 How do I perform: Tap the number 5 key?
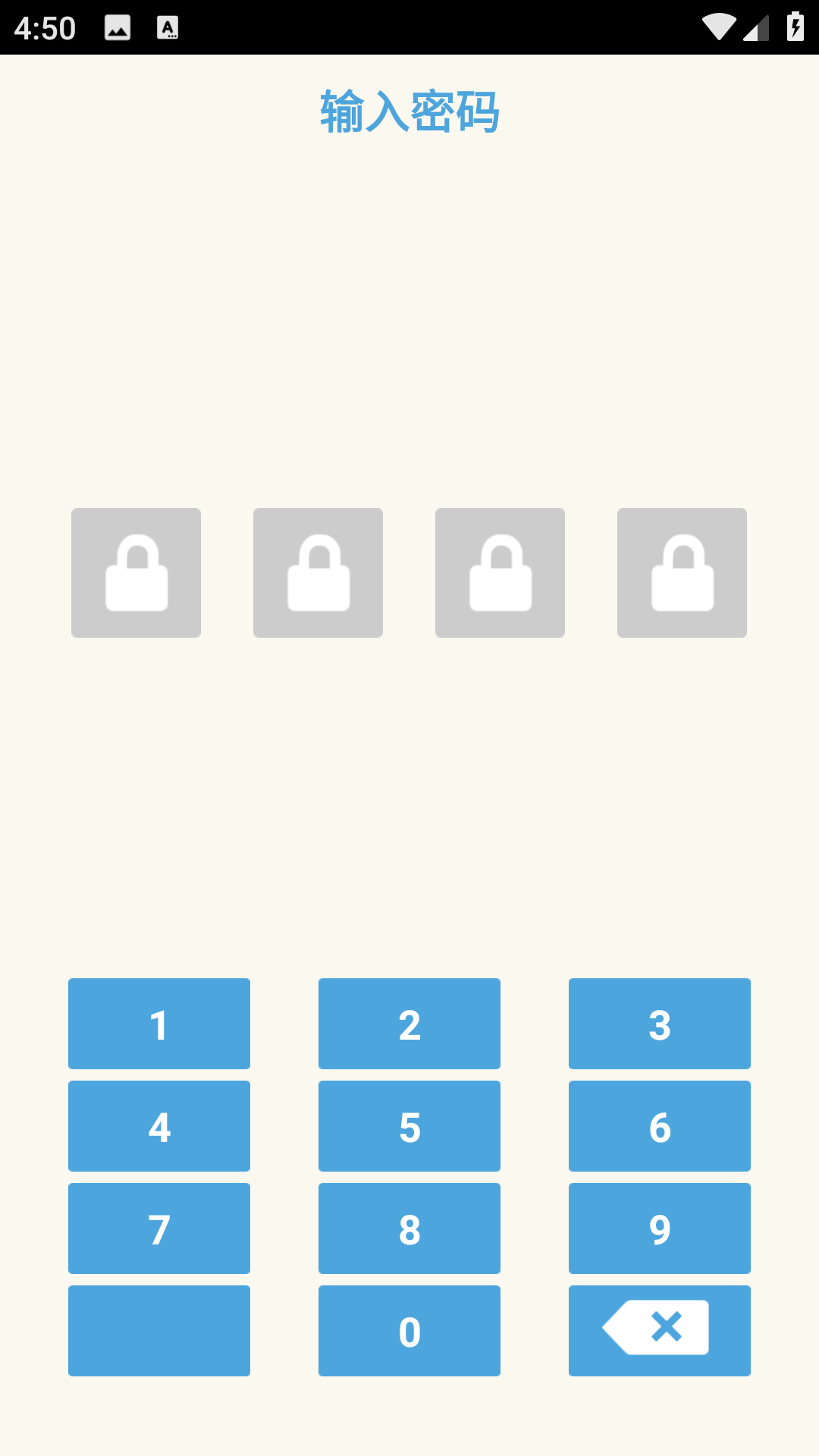click(x=409, y=1126)
